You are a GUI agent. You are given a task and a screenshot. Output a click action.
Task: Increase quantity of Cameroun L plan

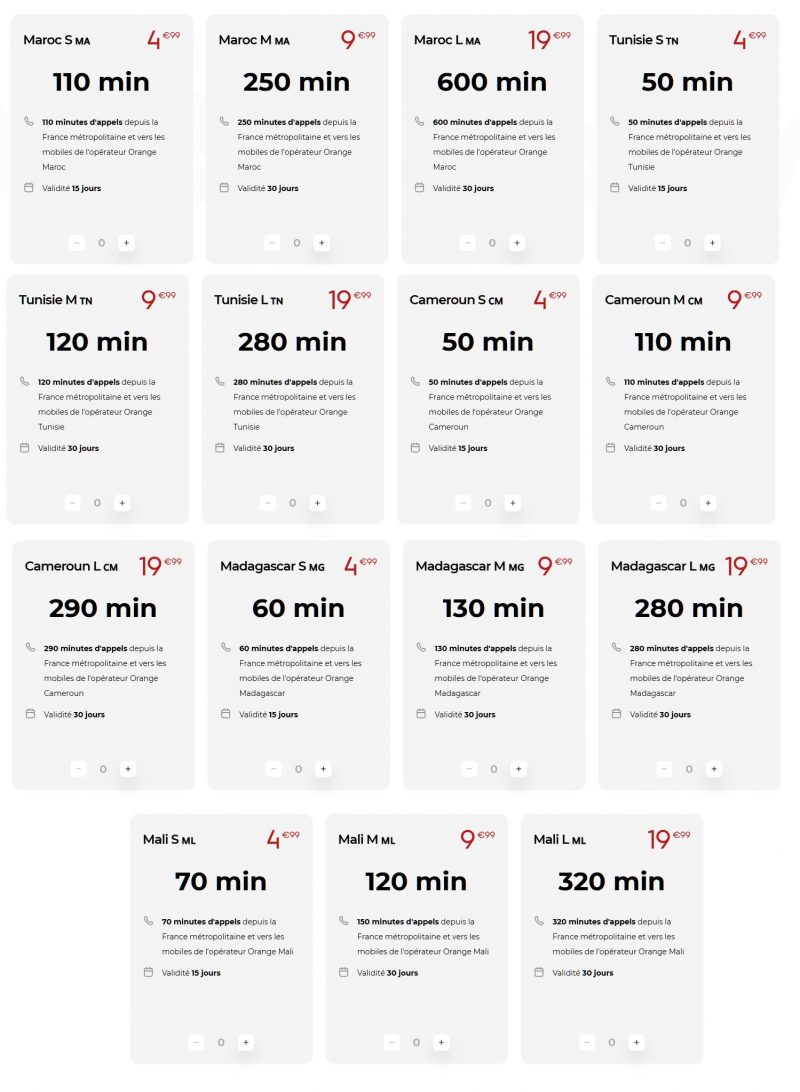tap(127, 769)
